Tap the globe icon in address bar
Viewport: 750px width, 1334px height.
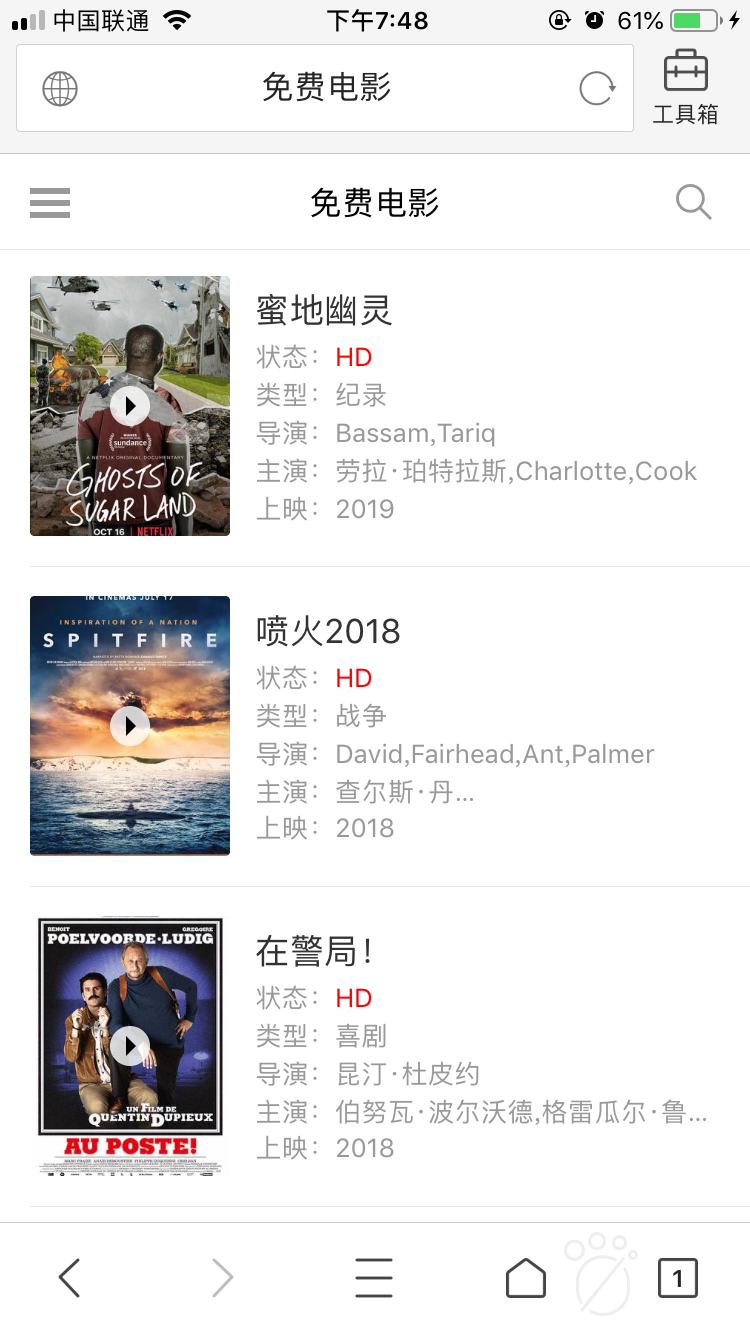tap(60, 89)
